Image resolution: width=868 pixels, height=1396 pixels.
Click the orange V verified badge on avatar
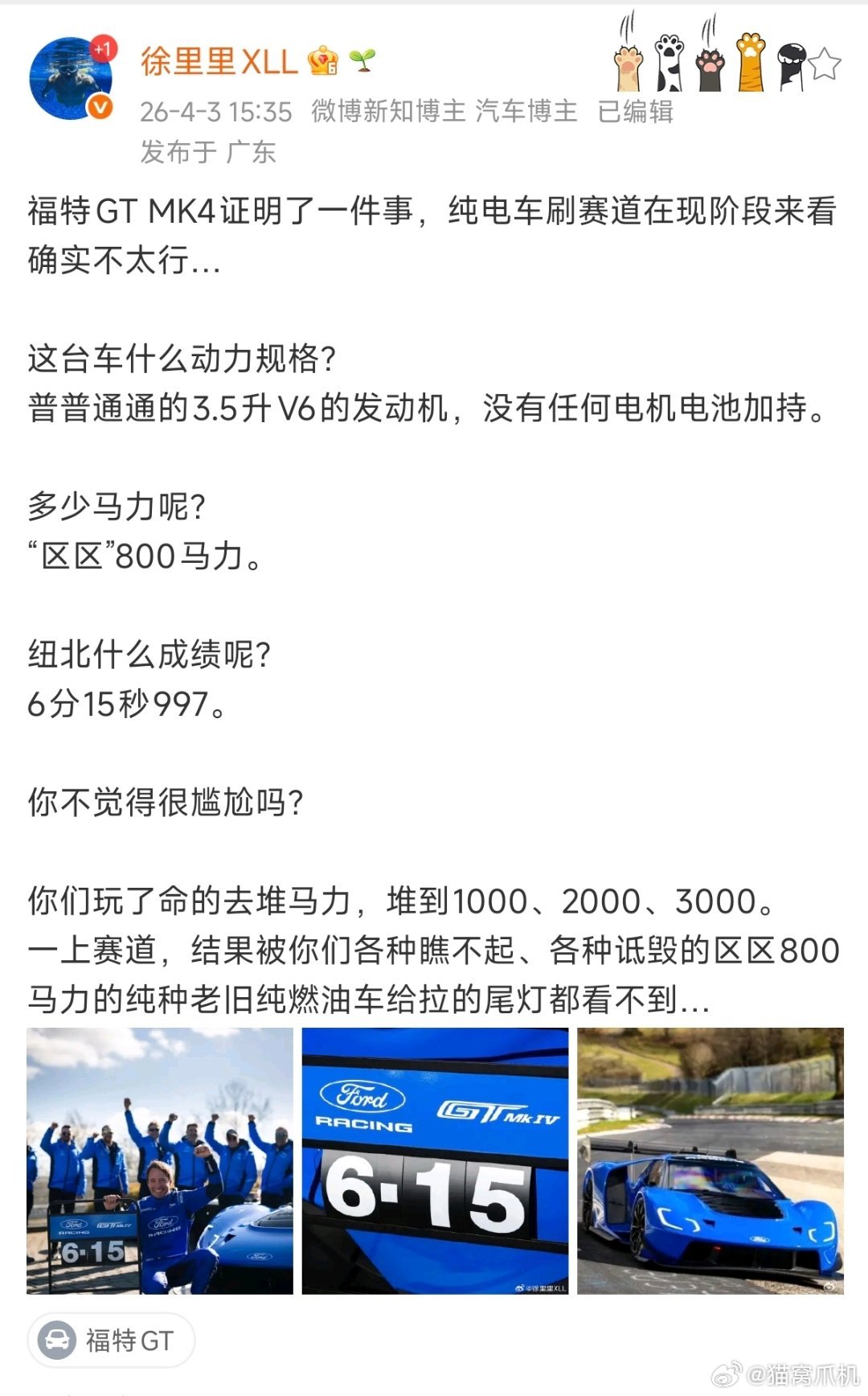click(98, 105)
